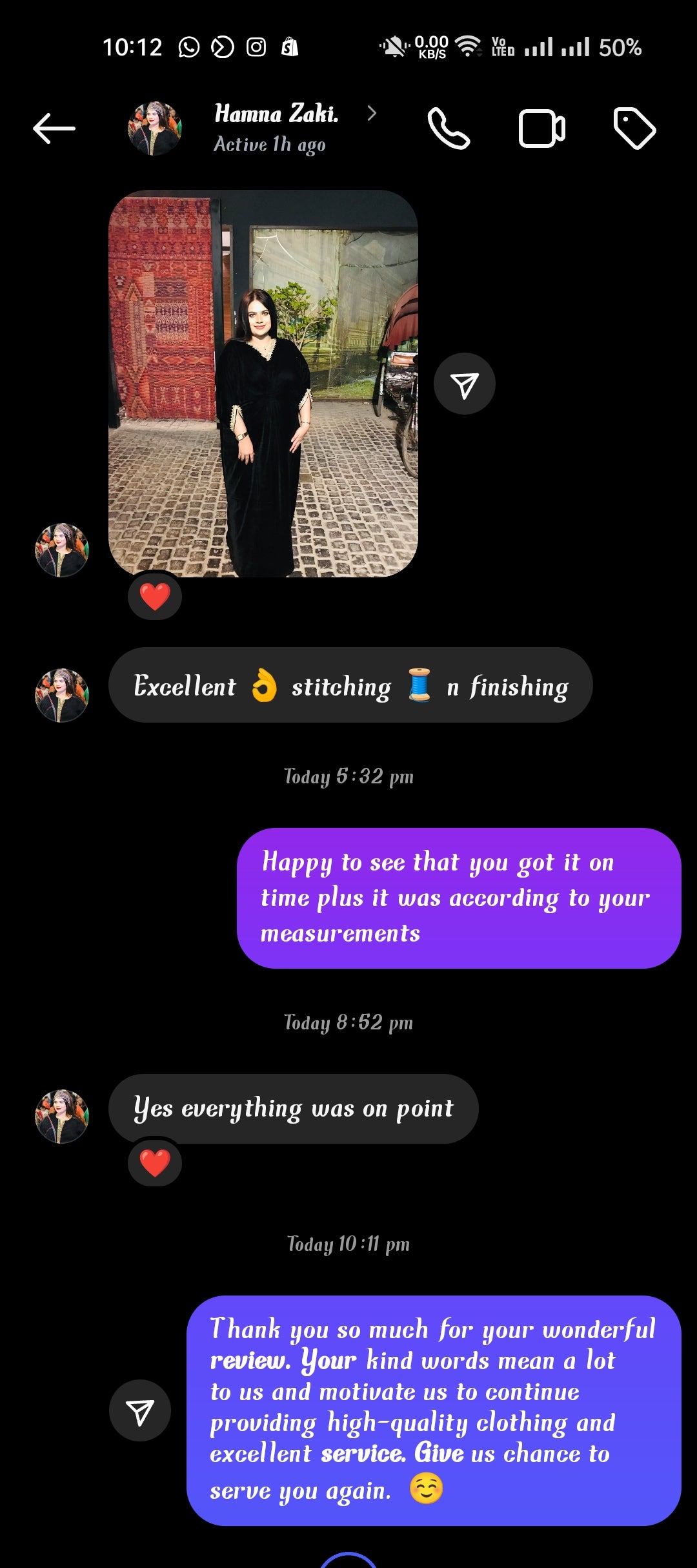Image resolution: width=697 pixels, height=1568 pixels.
Task: Start a voice call with Hamna Zaki
Action: [x=449, y=129]
